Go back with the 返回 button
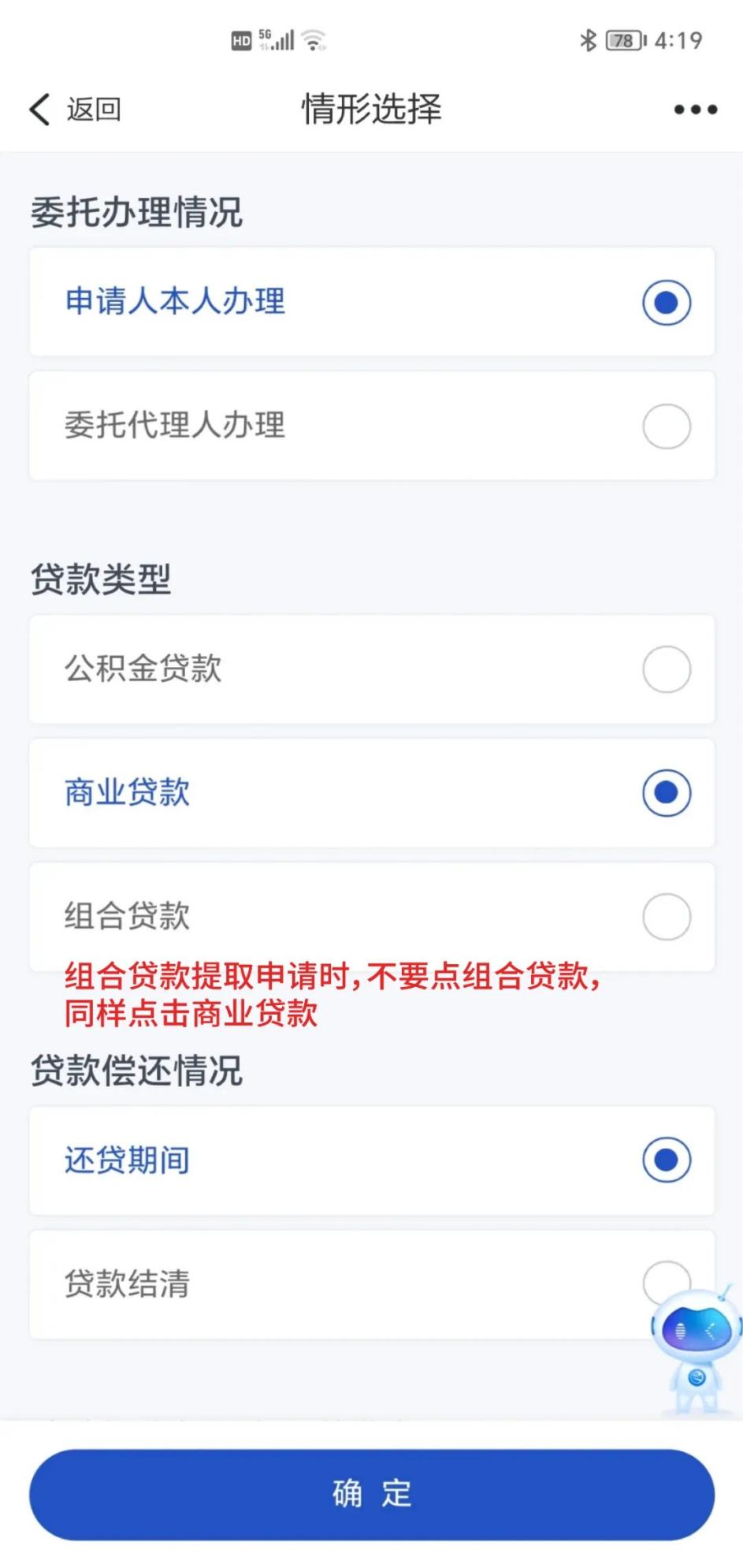743x1568 pixels. [x=76, y=109]
